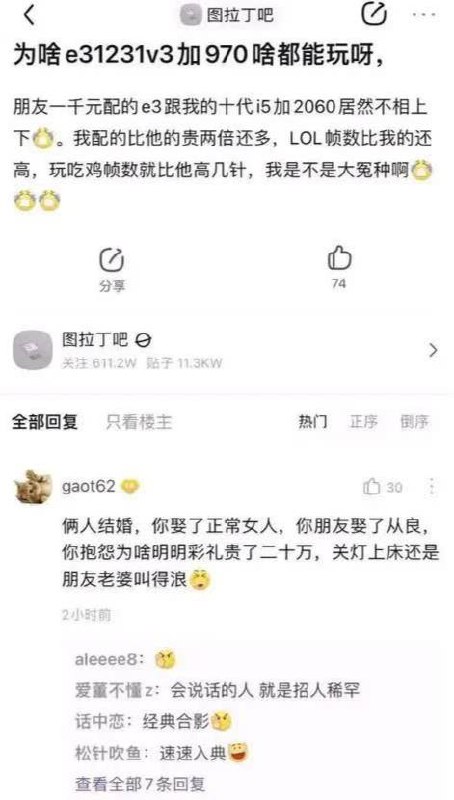Open the 图拉丁吧 forum card
This screenshot has width=454, height=800.
pyautogui.click(x=227, y=349)
